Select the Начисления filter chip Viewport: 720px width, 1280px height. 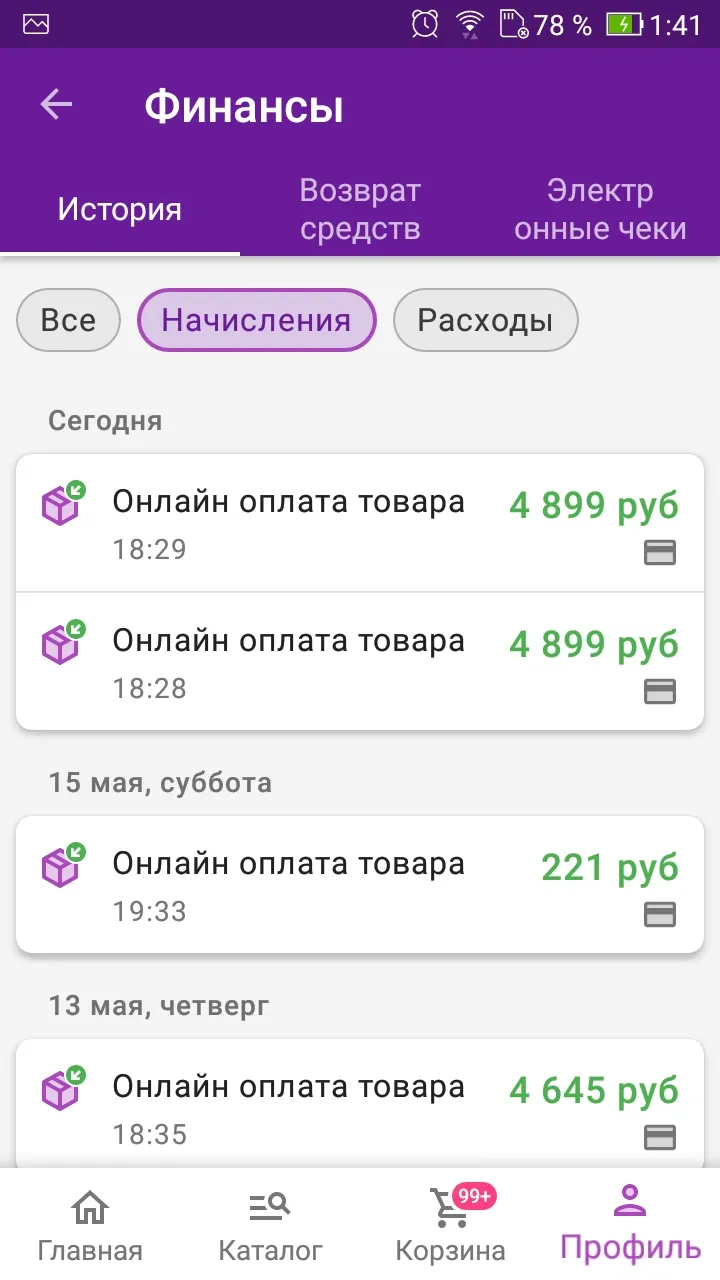(x=256, y=320)
